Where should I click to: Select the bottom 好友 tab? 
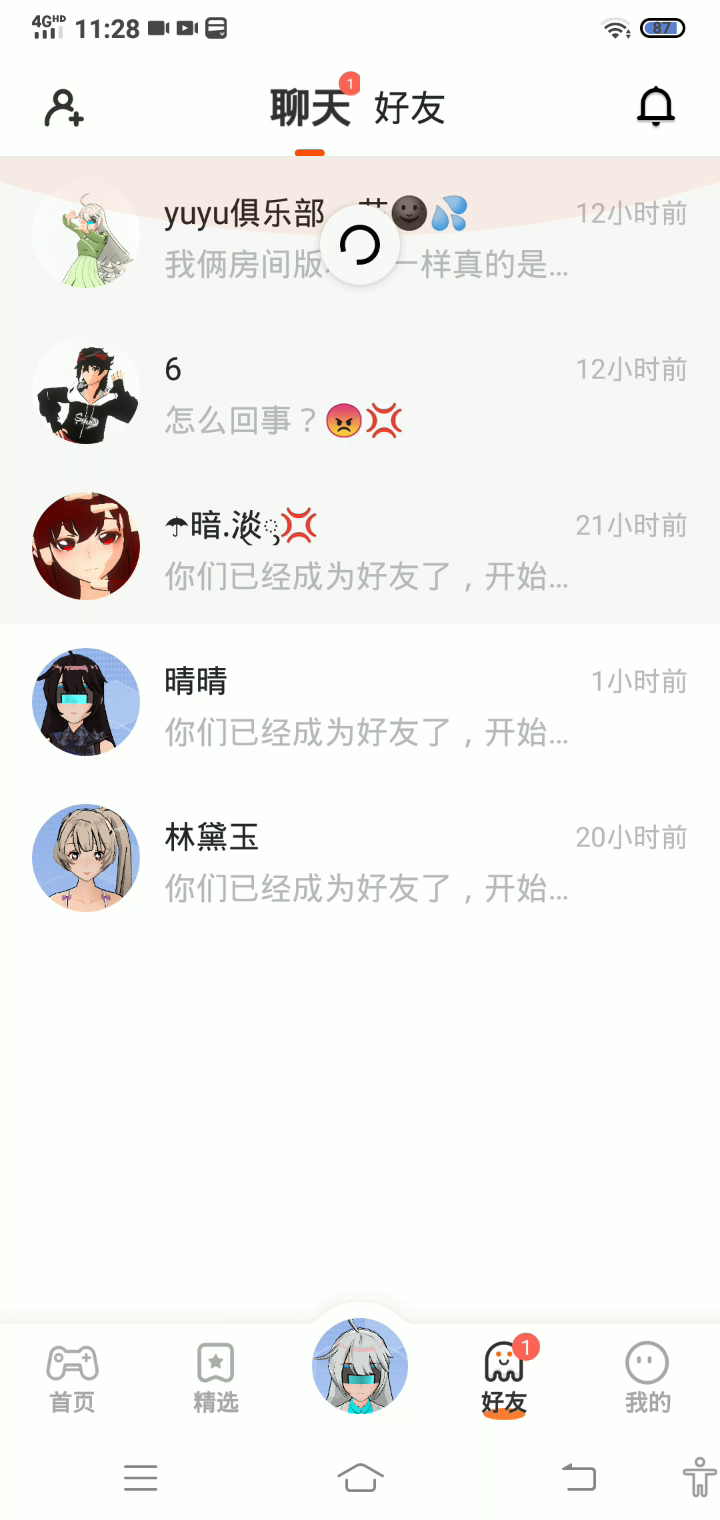click(504, 1378)
